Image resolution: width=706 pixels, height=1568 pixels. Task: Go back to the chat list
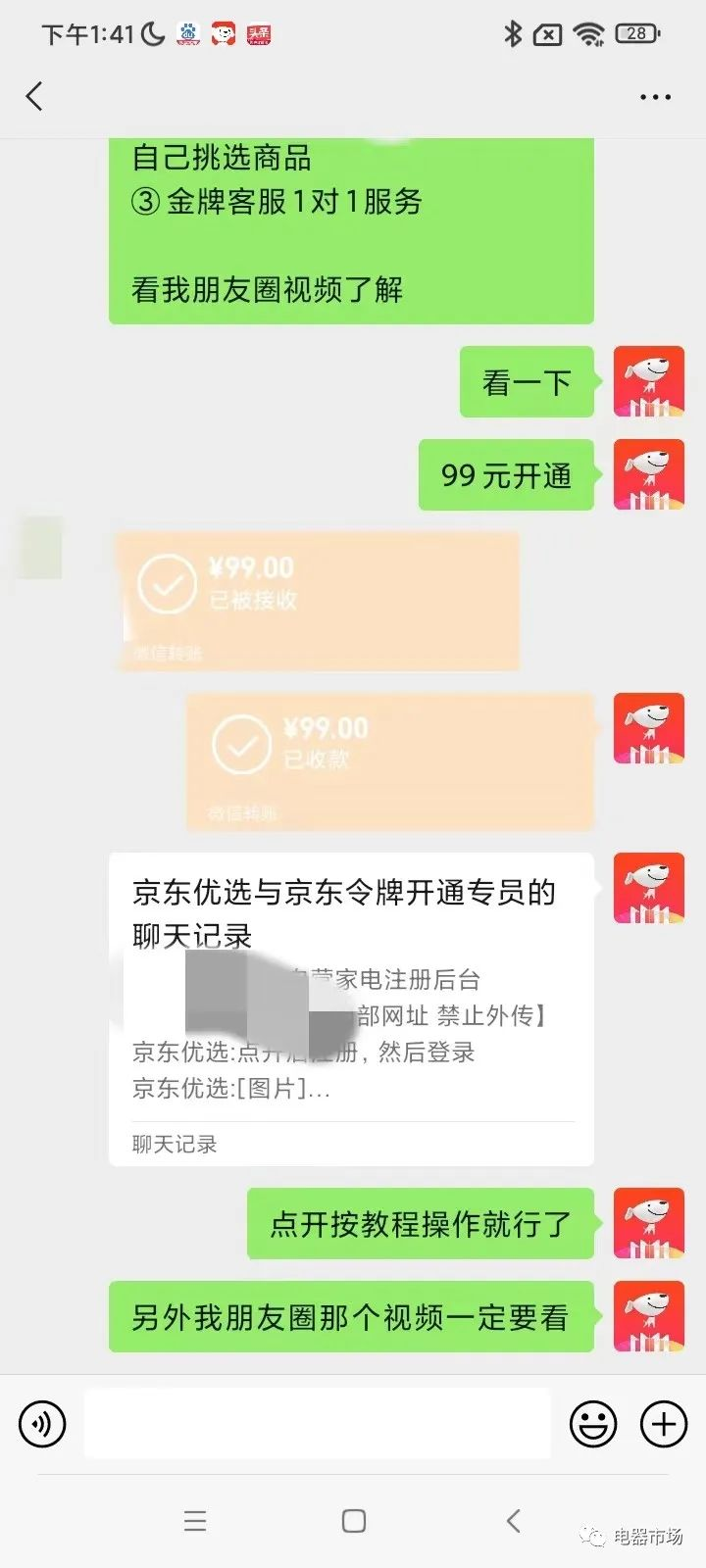[x=34, y=96]
